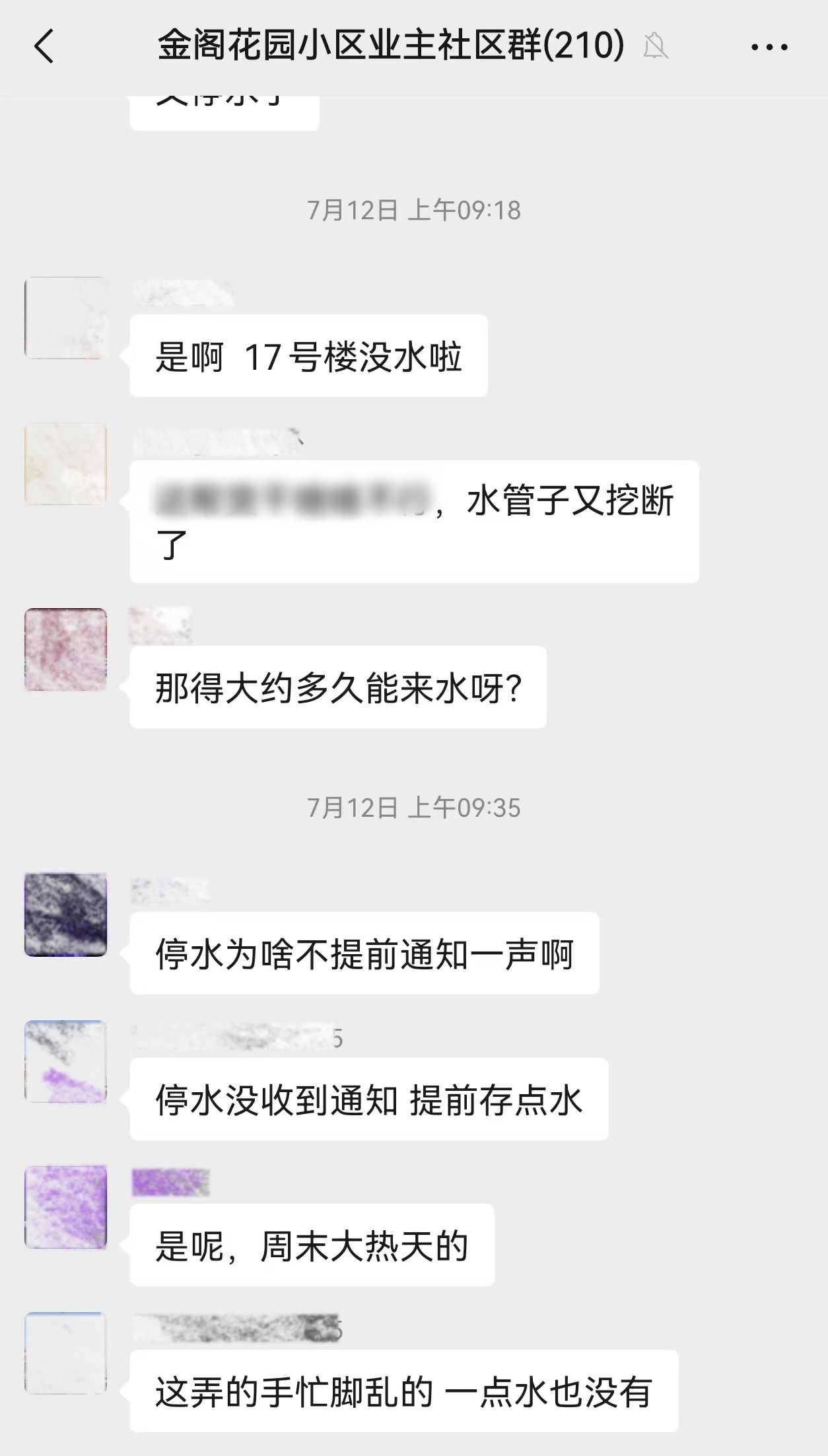Image resolution: width=828 pixels, height=1456 pixels.
Task: Open the group chat overflow menu
Action: 769,48
